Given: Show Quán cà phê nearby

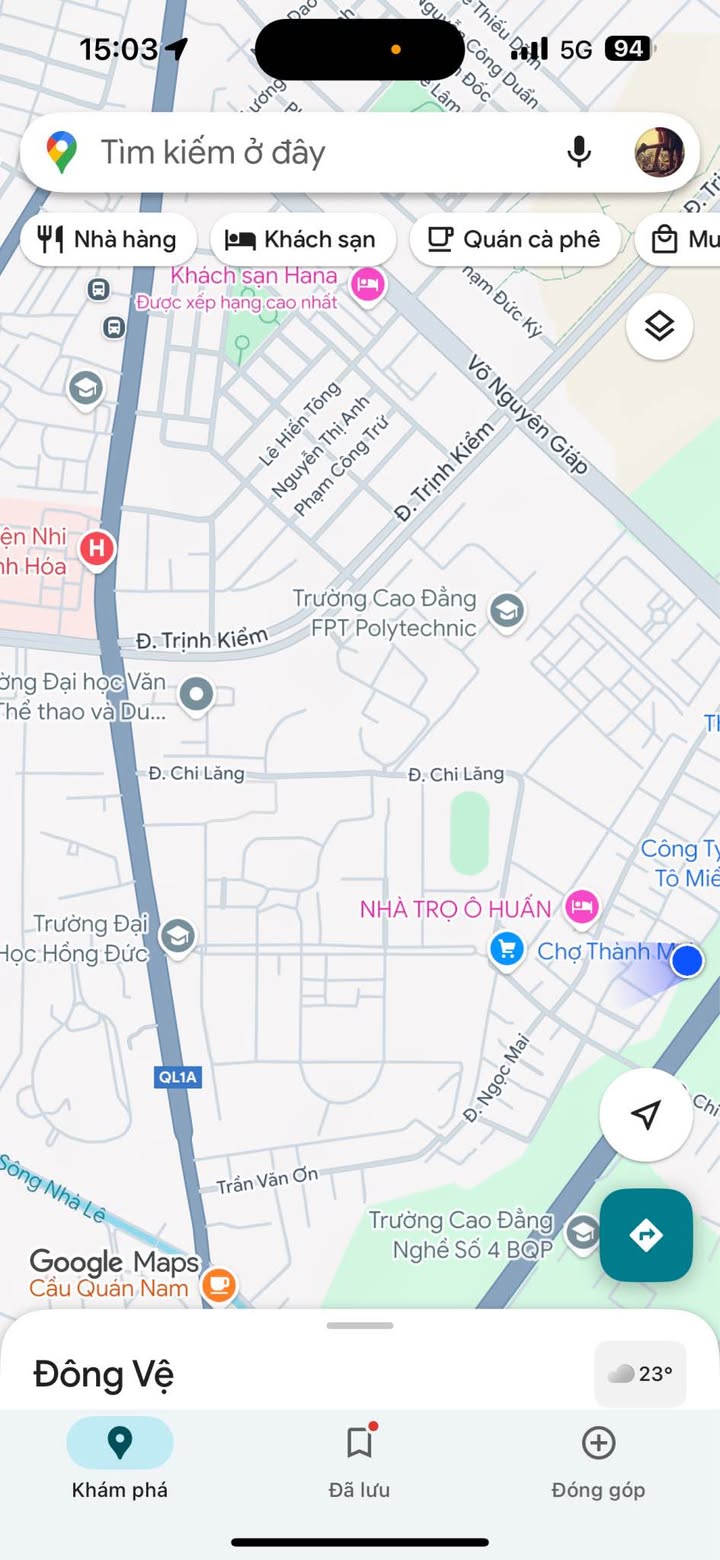Looking at the screenshot, I should click(x=514, y=240).
